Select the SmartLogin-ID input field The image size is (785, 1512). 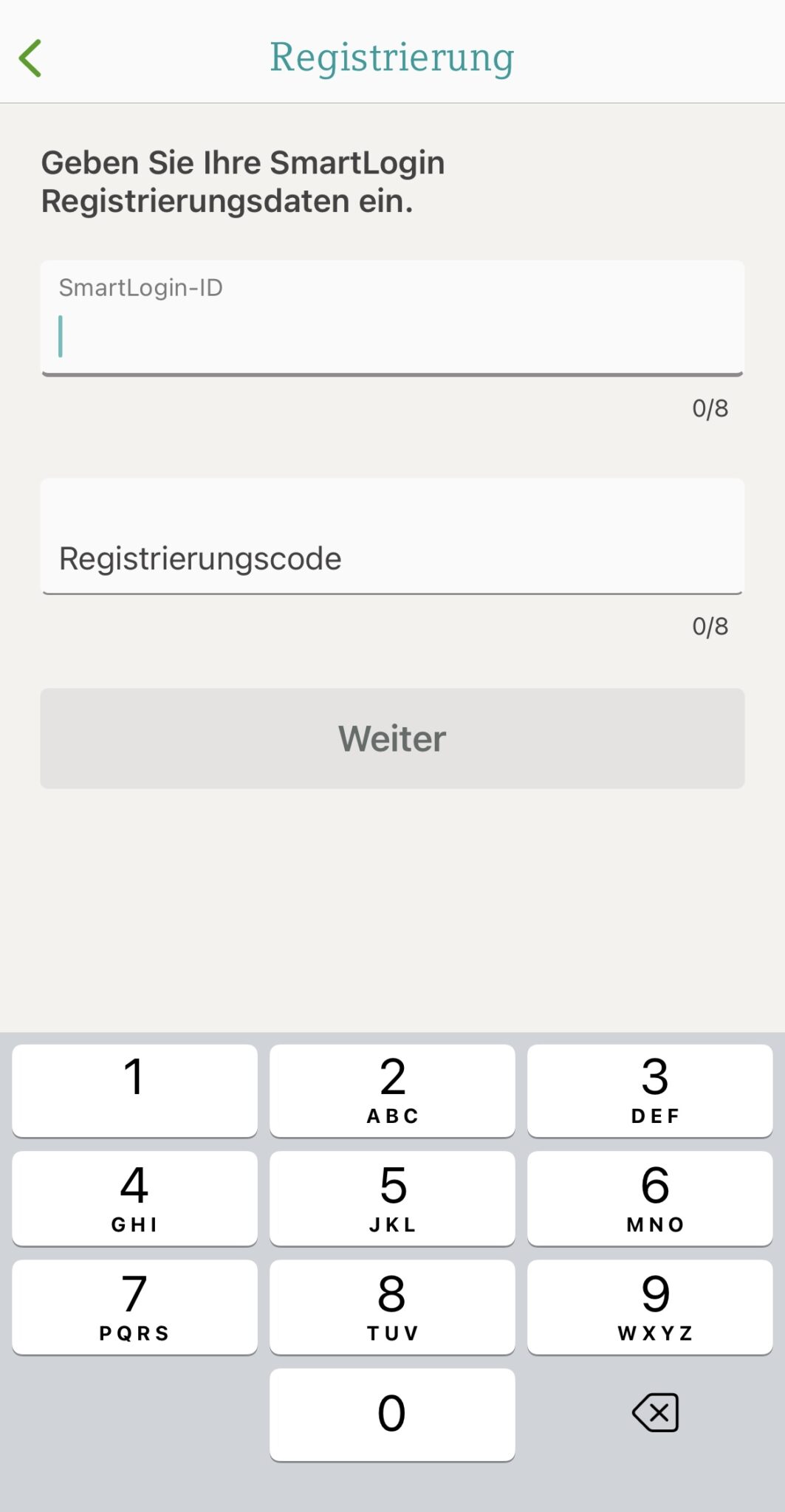pos(392,325)
